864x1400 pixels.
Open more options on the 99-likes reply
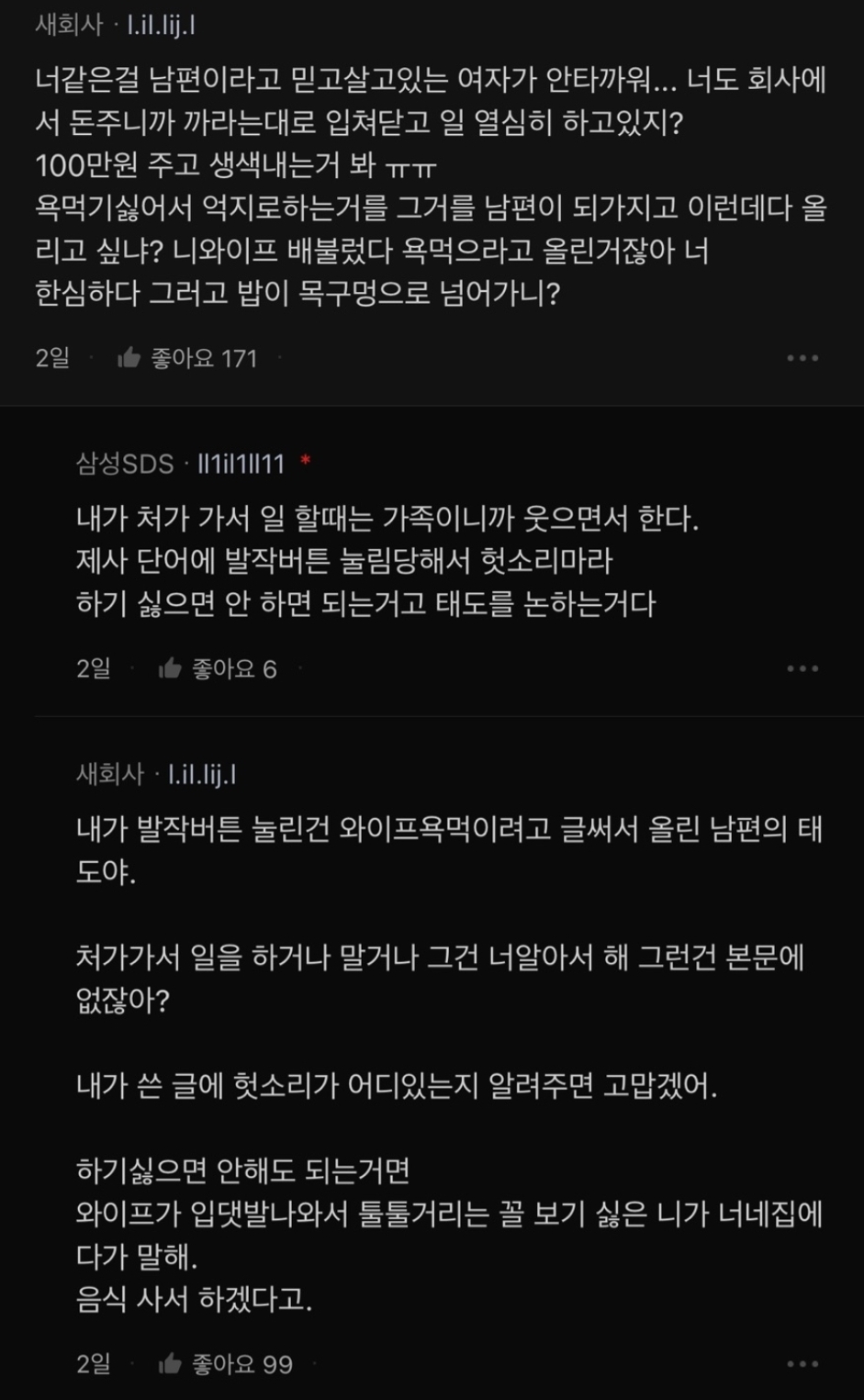coord(802,1364)
